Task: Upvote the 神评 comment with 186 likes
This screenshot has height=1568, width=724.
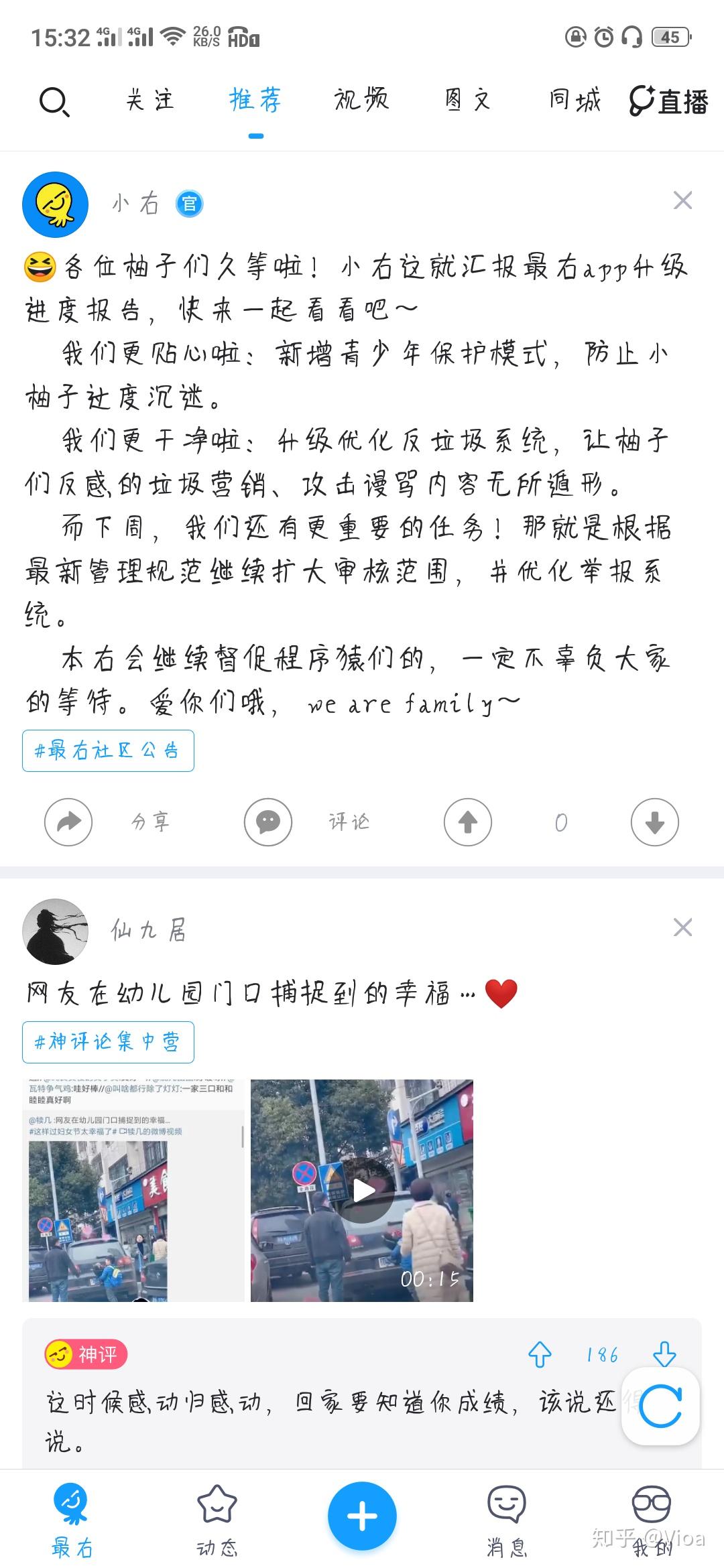Action: pyautogui.click(x=540, y=1355)
